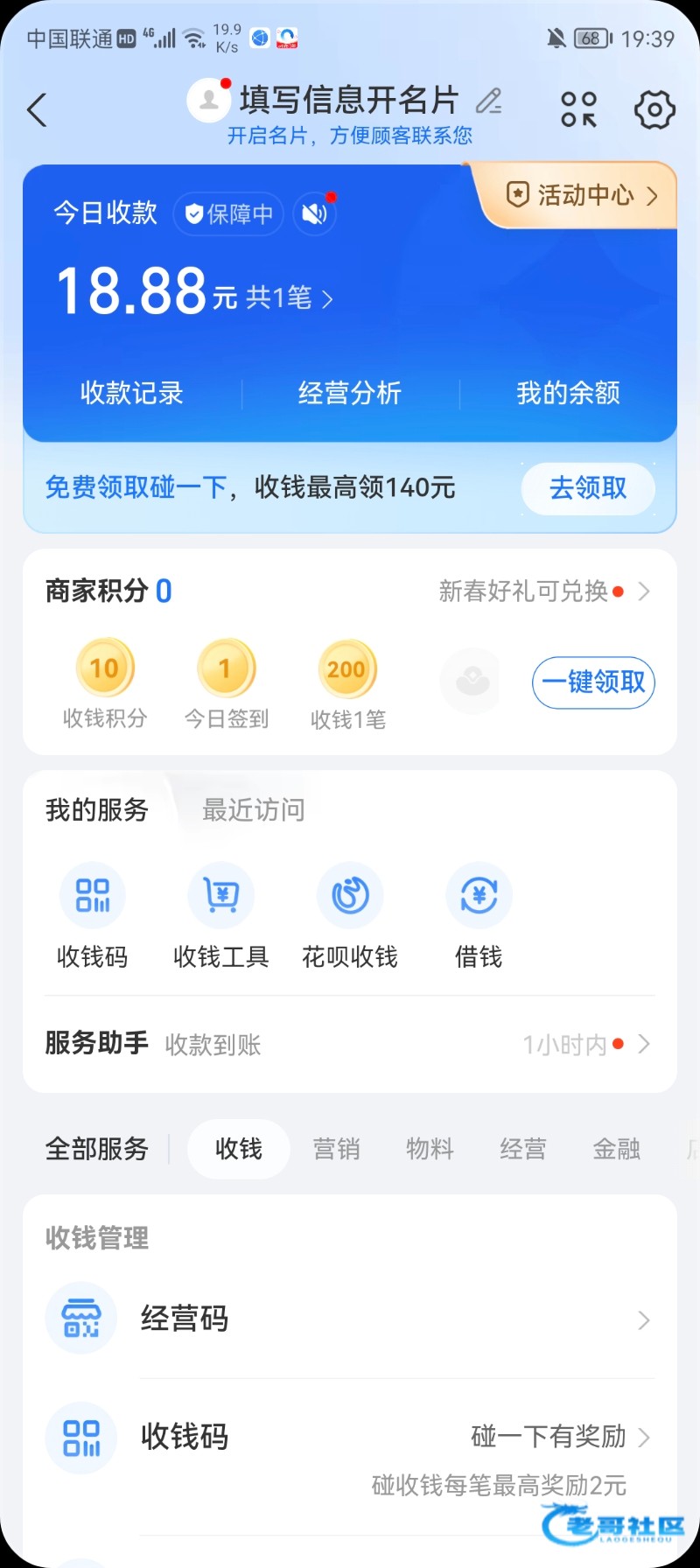Select the 营销 category tab
Screen dimensions: 700x1568
coord(337,1149)
